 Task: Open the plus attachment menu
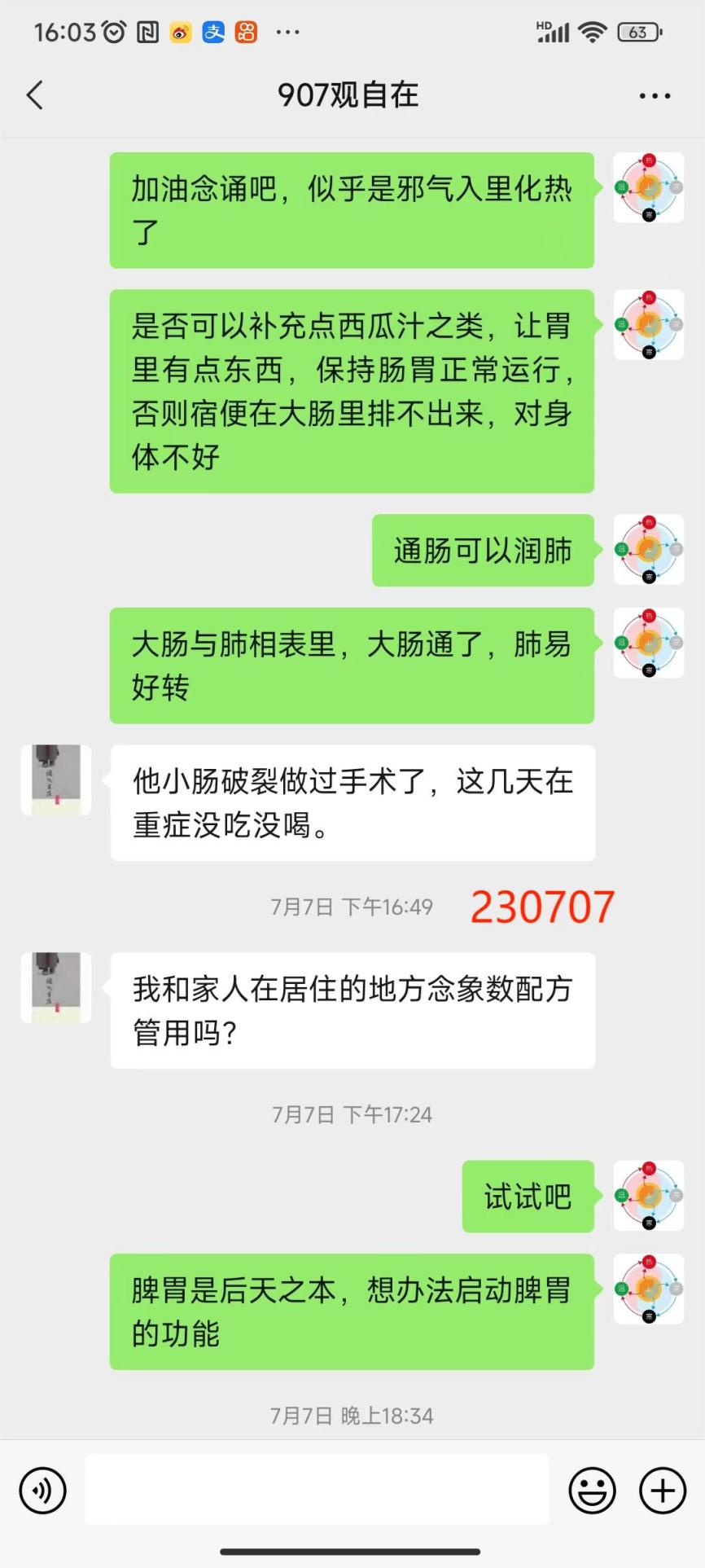[663, 1491]
